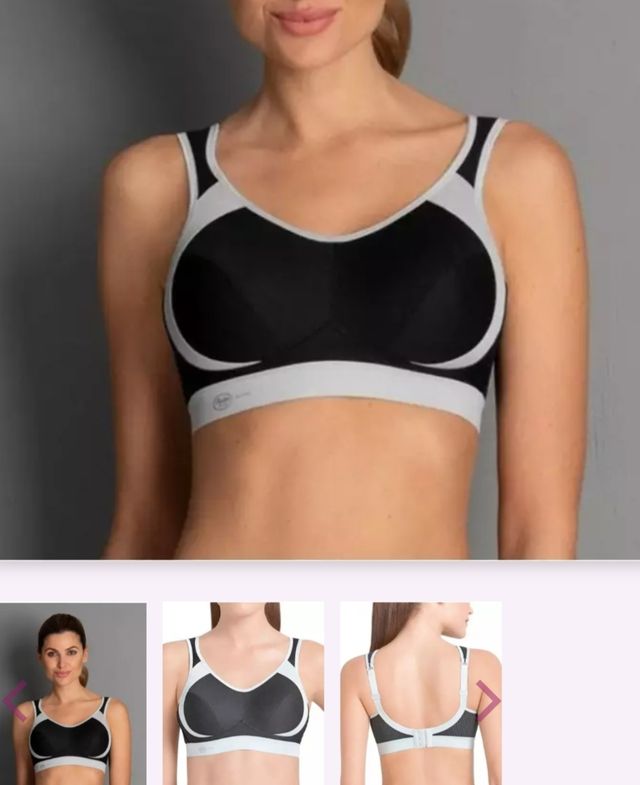Show previous thumbnails with the left arrow
Viewport: 640px width, 785px height.
15,701
